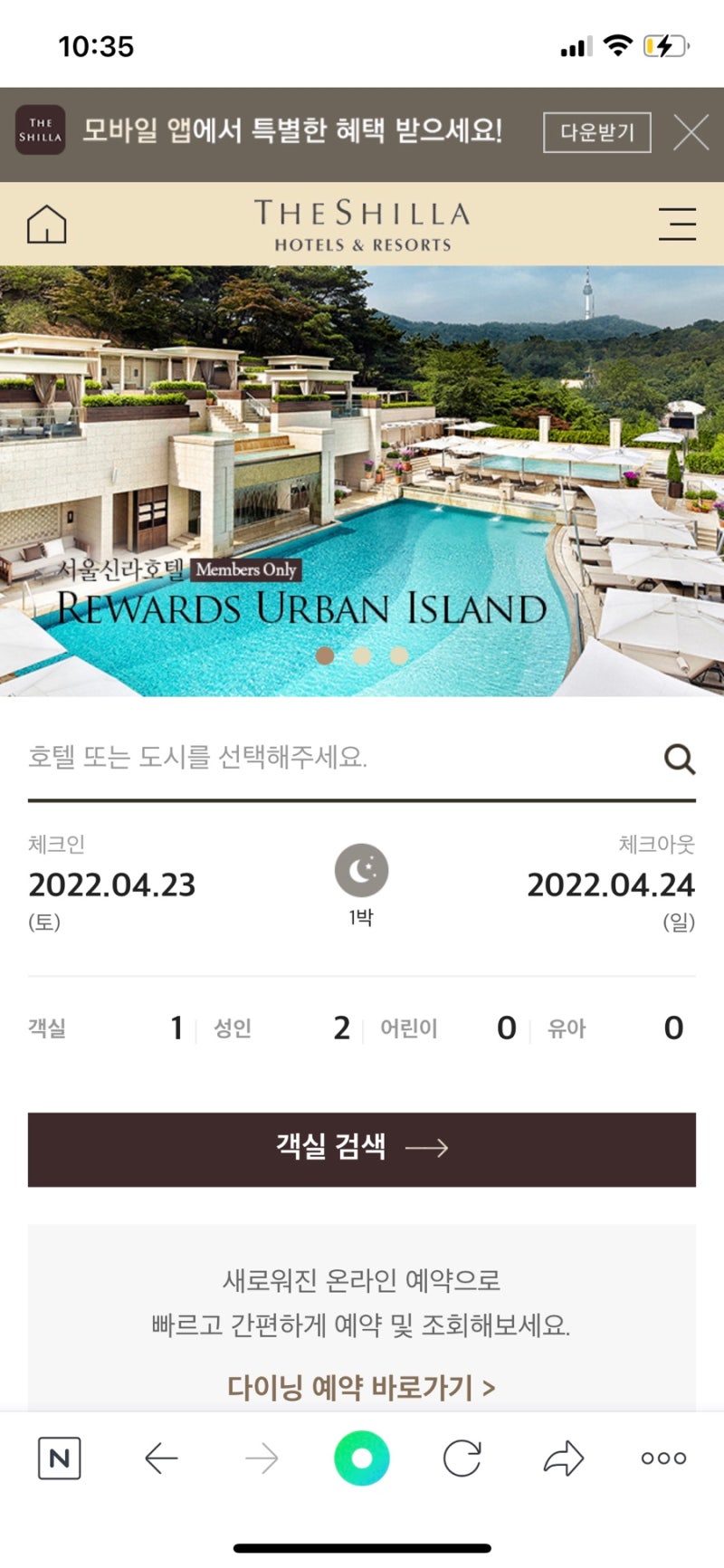724x1568 pixels.
Task: Share this page from browser toolbar
Action: click(563, 1458)
